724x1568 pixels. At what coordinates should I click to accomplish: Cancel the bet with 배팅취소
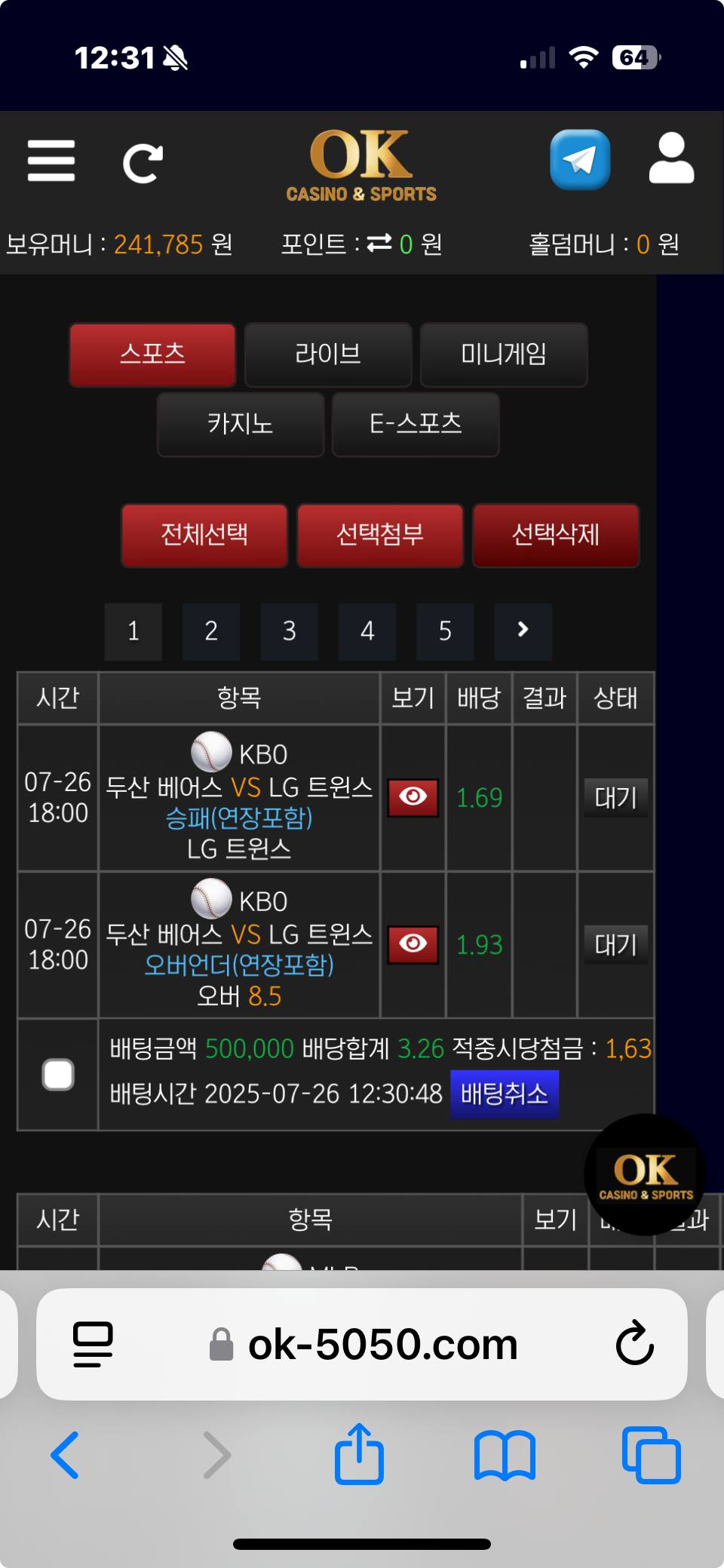505,1094
